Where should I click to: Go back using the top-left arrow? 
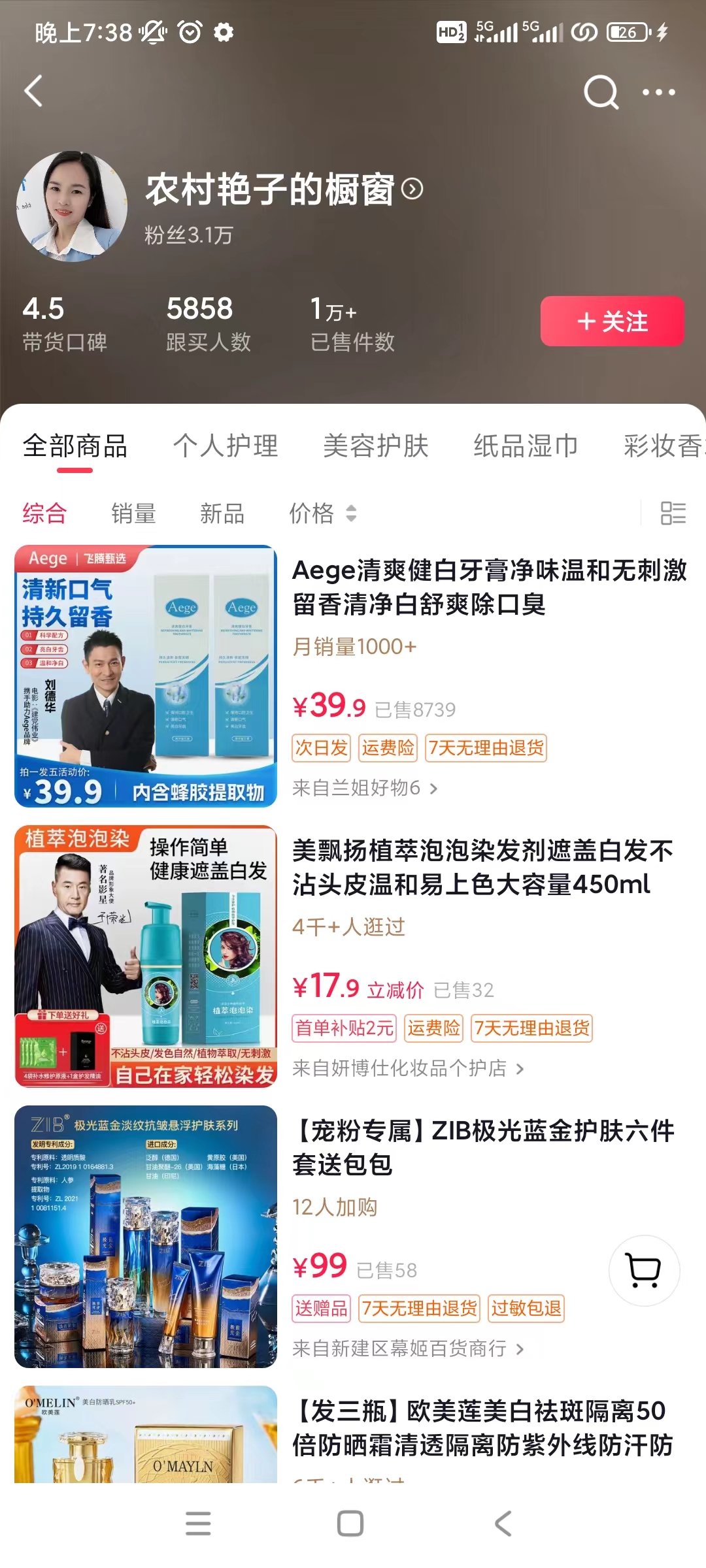34,91
